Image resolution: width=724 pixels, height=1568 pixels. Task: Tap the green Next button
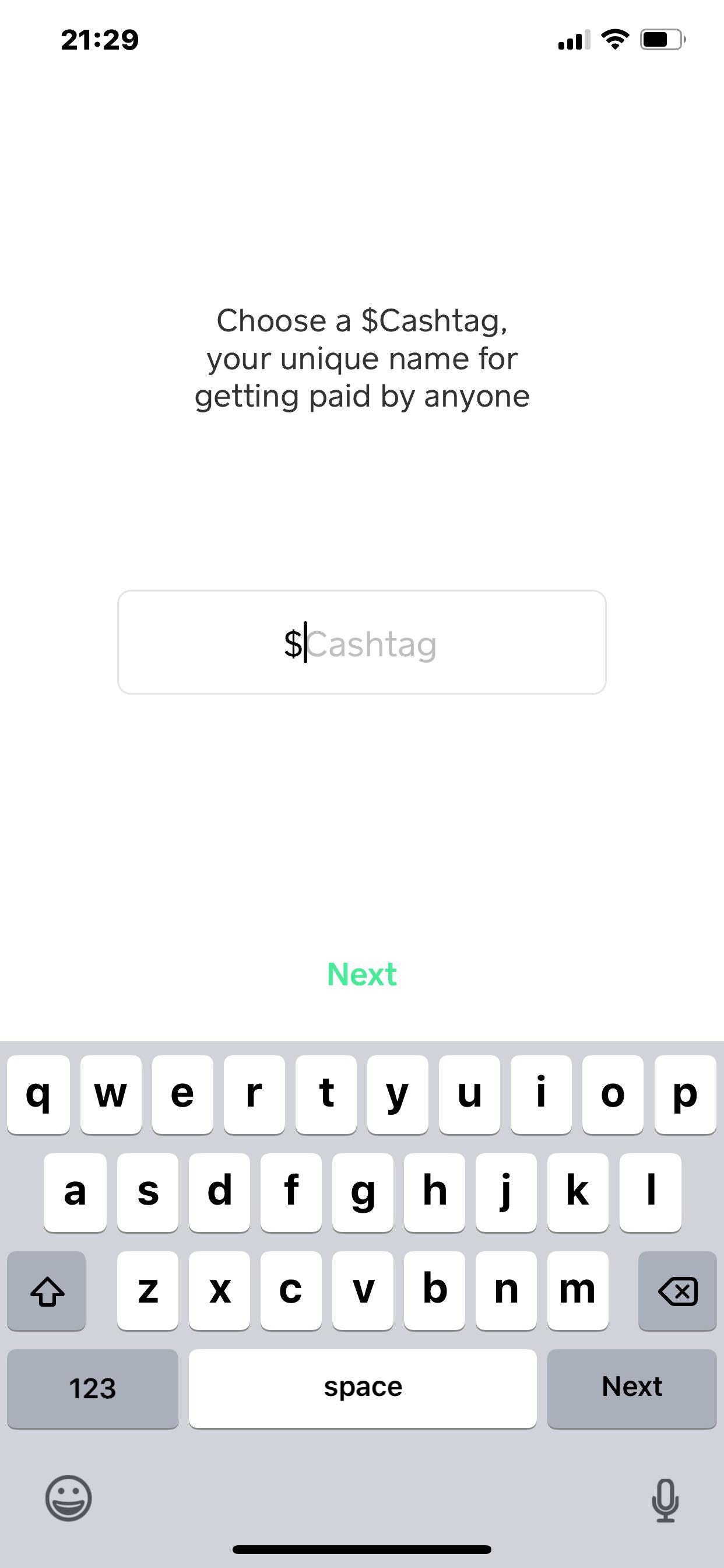click(x=361, y=974)
